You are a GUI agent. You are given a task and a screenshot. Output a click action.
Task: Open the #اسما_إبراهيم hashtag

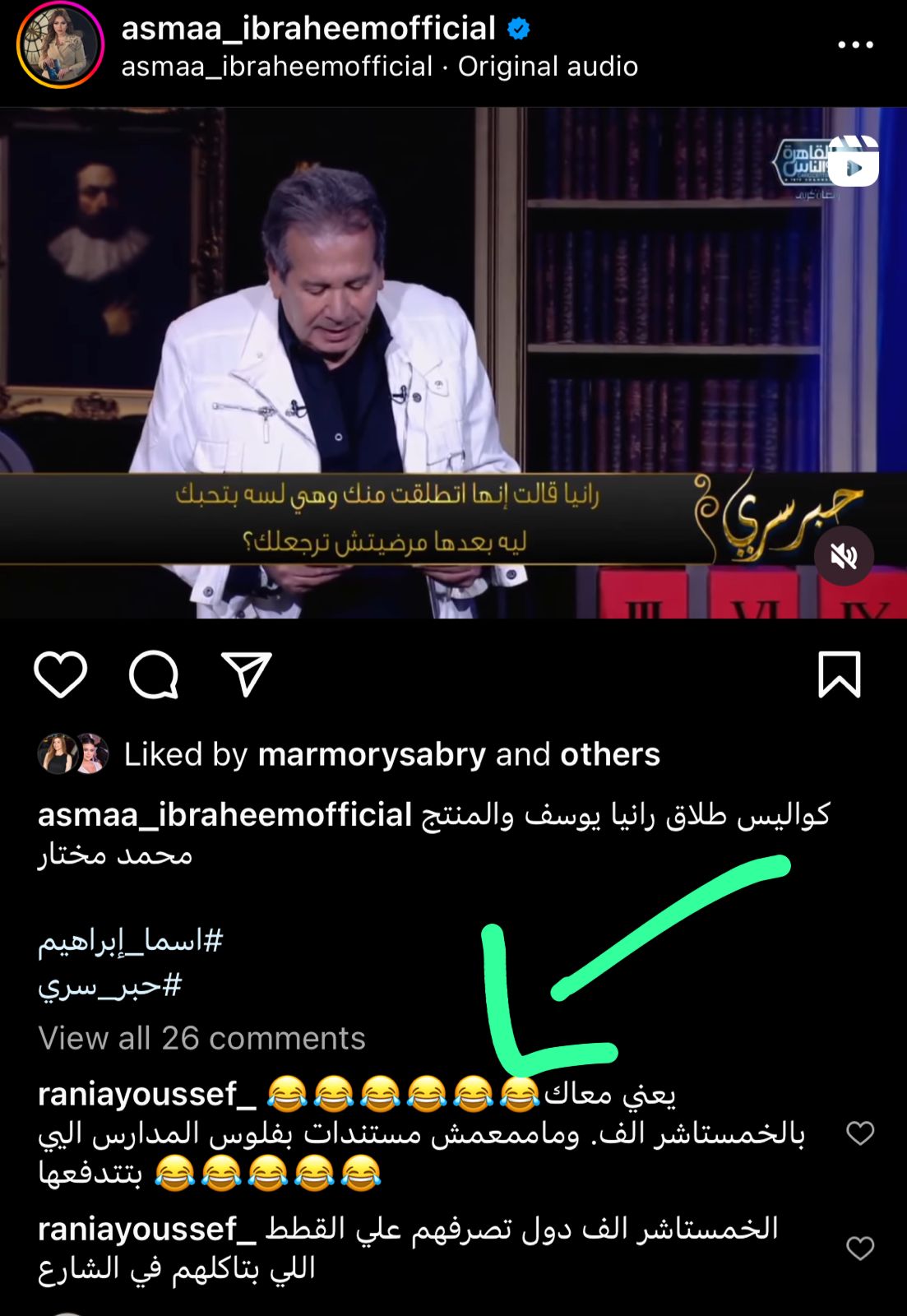coord(131,940)
